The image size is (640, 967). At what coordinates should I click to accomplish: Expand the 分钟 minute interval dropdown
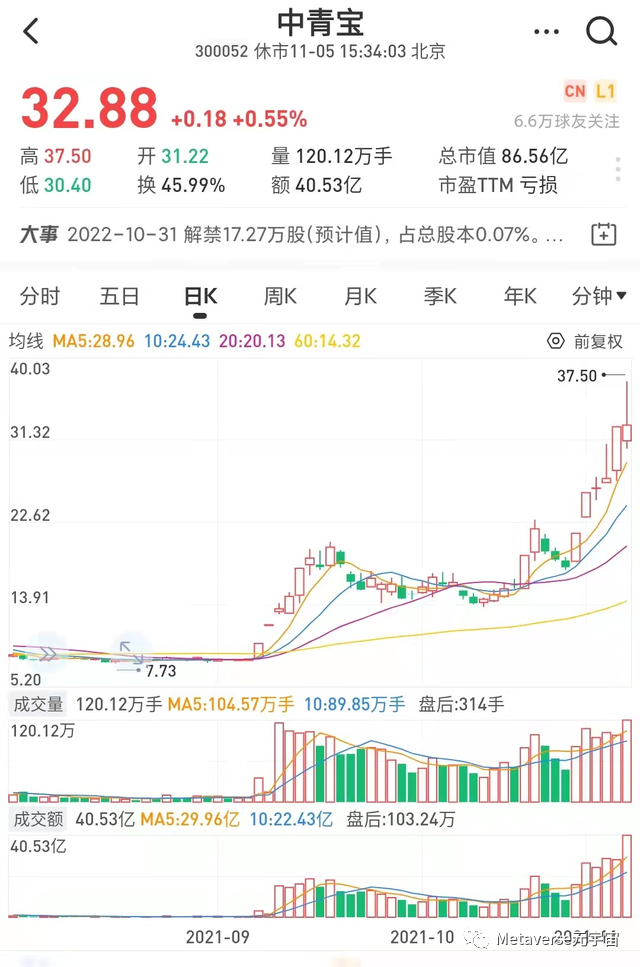600,296
